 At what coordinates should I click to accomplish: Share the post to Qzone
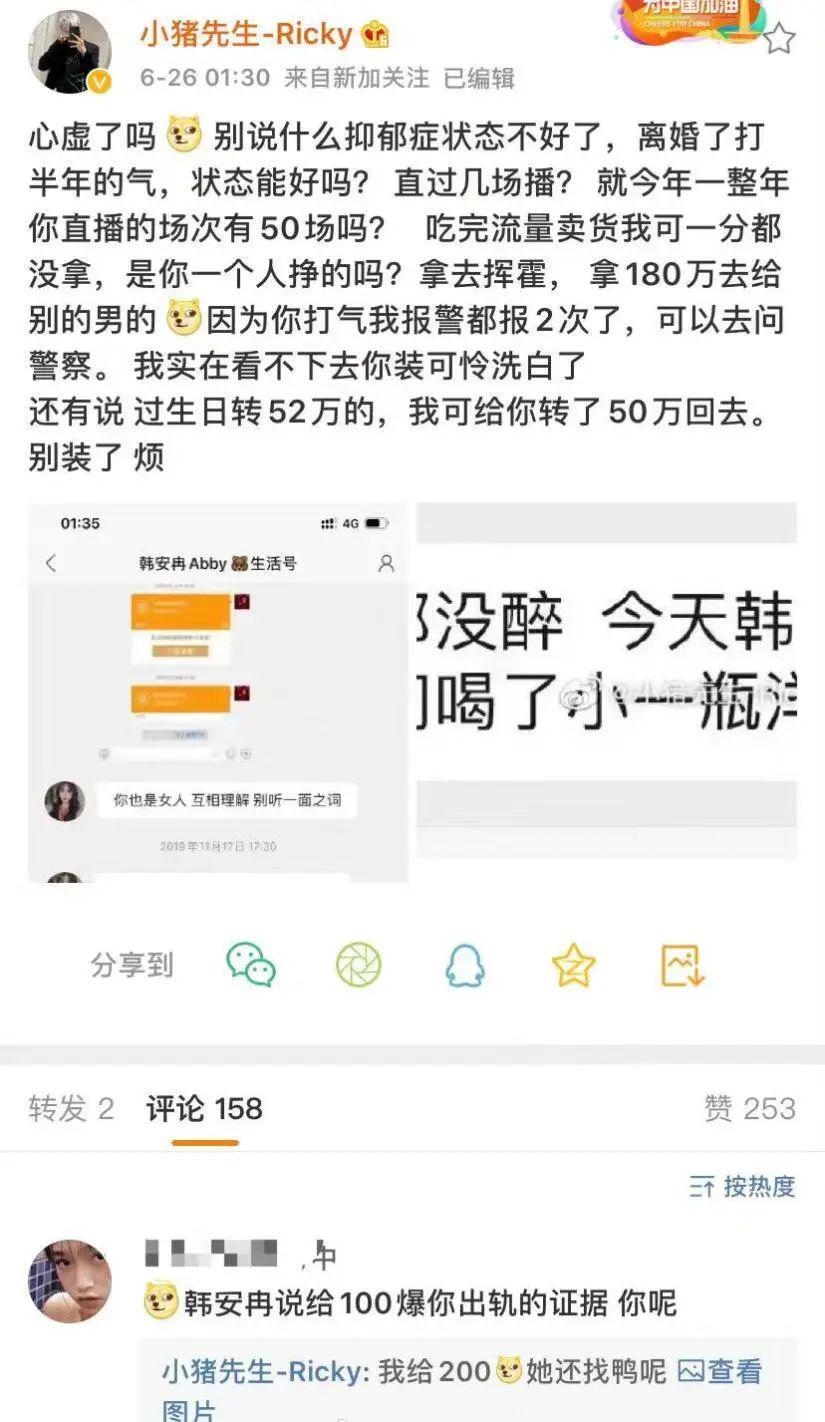[573, 965]
